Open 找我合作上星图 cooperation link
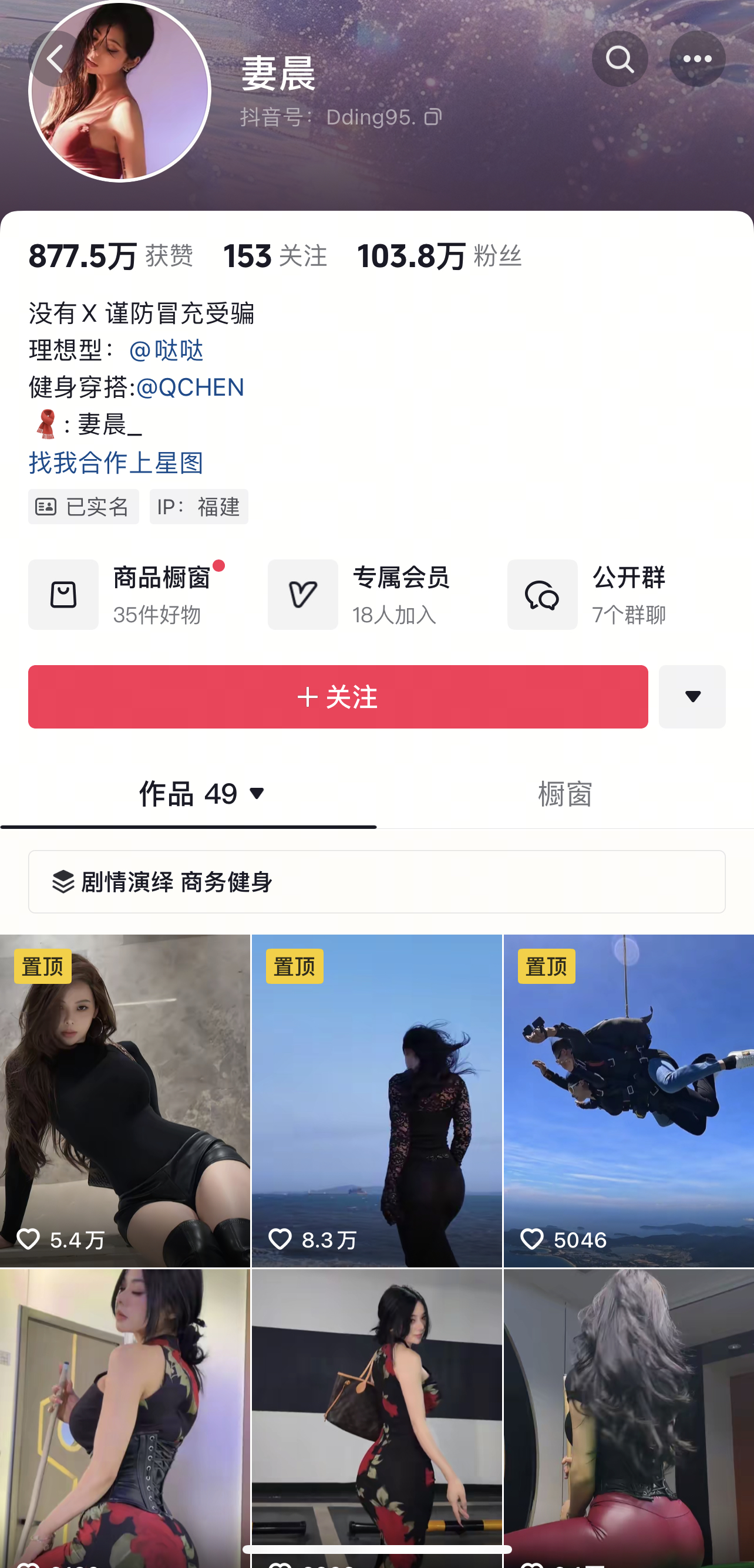Viewport: 754px width, 1568px height. tap(116, 463)
